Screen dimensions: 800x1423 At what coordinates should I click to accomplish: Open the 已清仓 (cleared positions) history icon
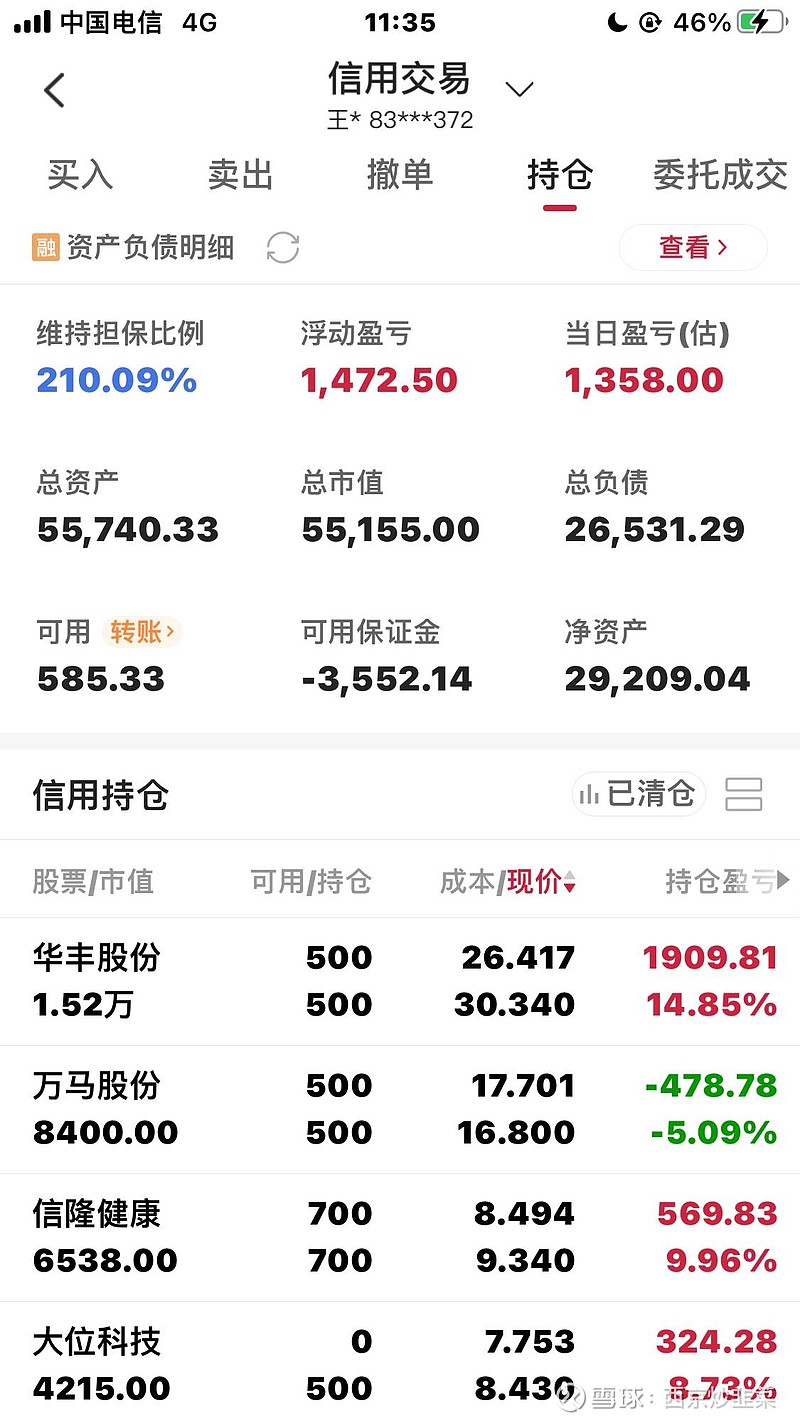click(638, 793)
